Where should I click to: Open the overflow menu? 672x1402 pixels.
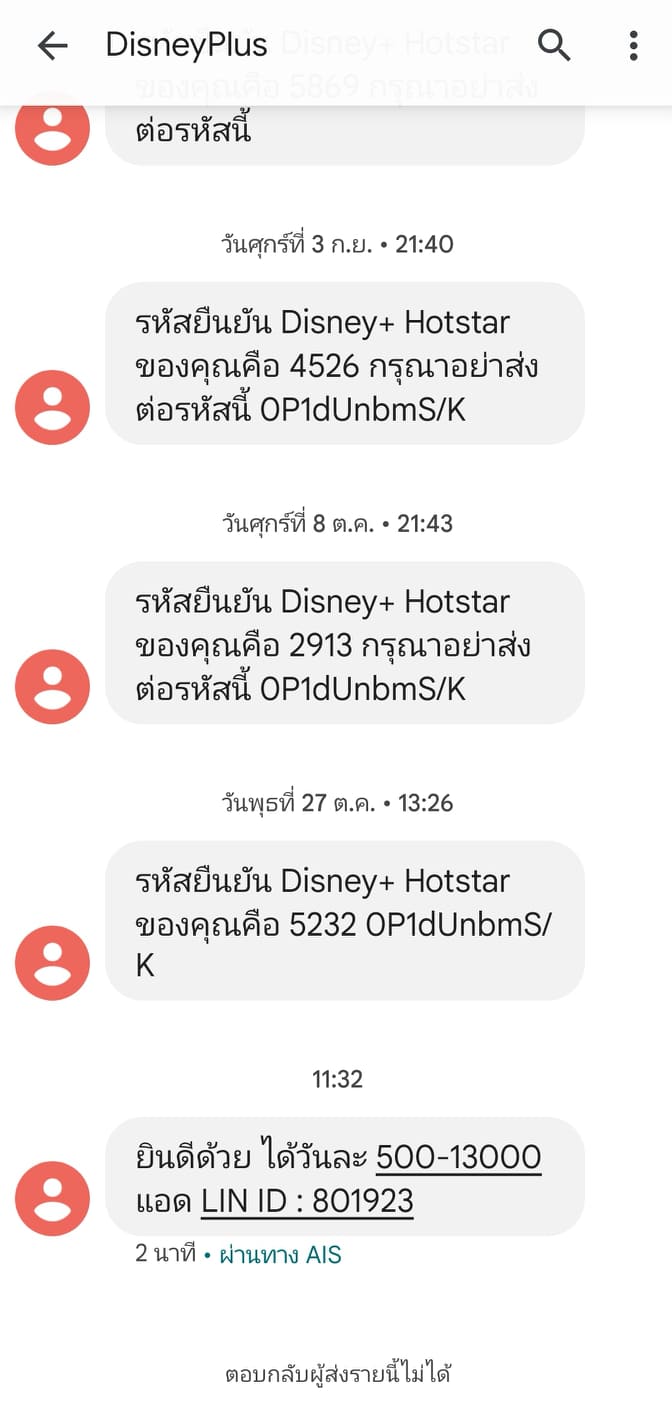pos(633,45)
